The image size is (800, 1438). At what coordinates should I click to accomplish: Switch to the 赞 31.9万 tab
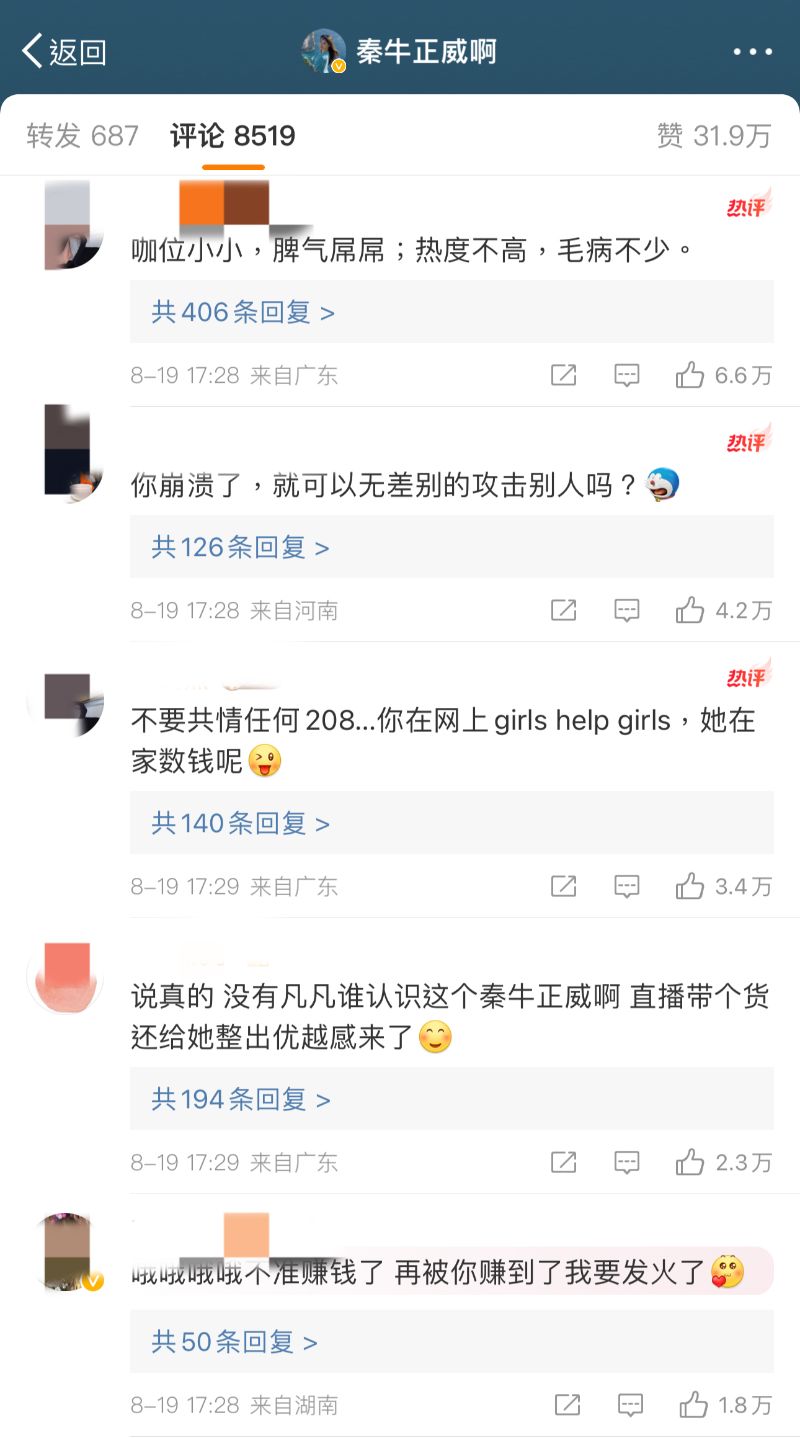[x=713, y=136]
